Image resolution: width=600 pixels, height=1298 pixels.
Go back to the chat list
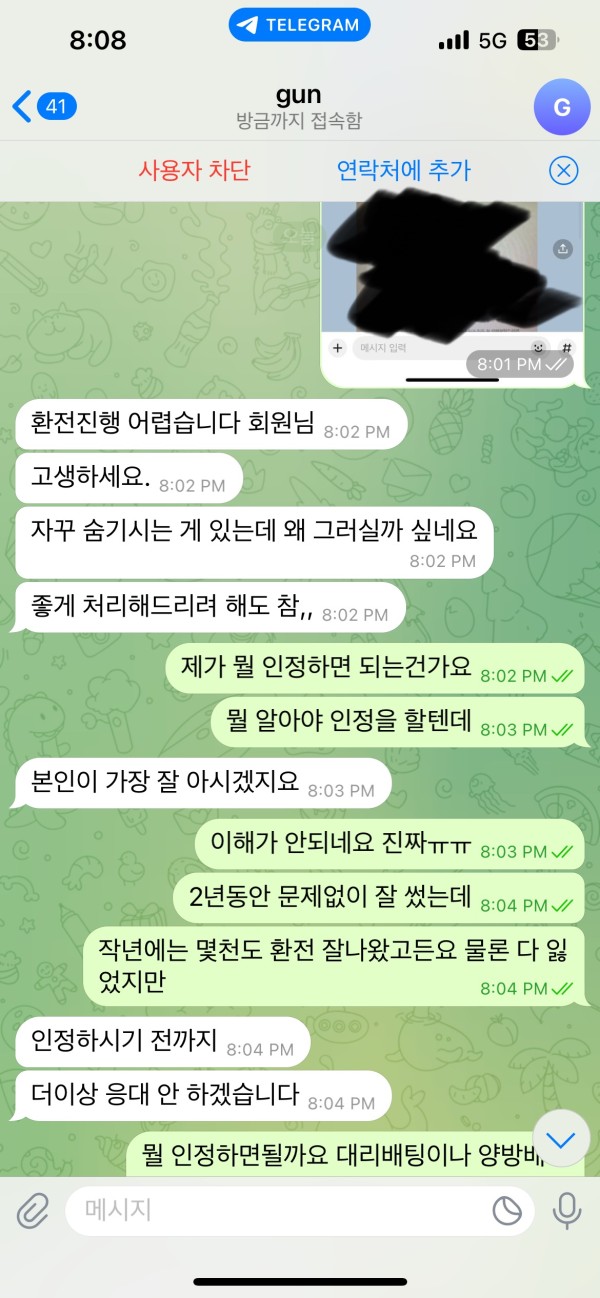tap(42, 106)
